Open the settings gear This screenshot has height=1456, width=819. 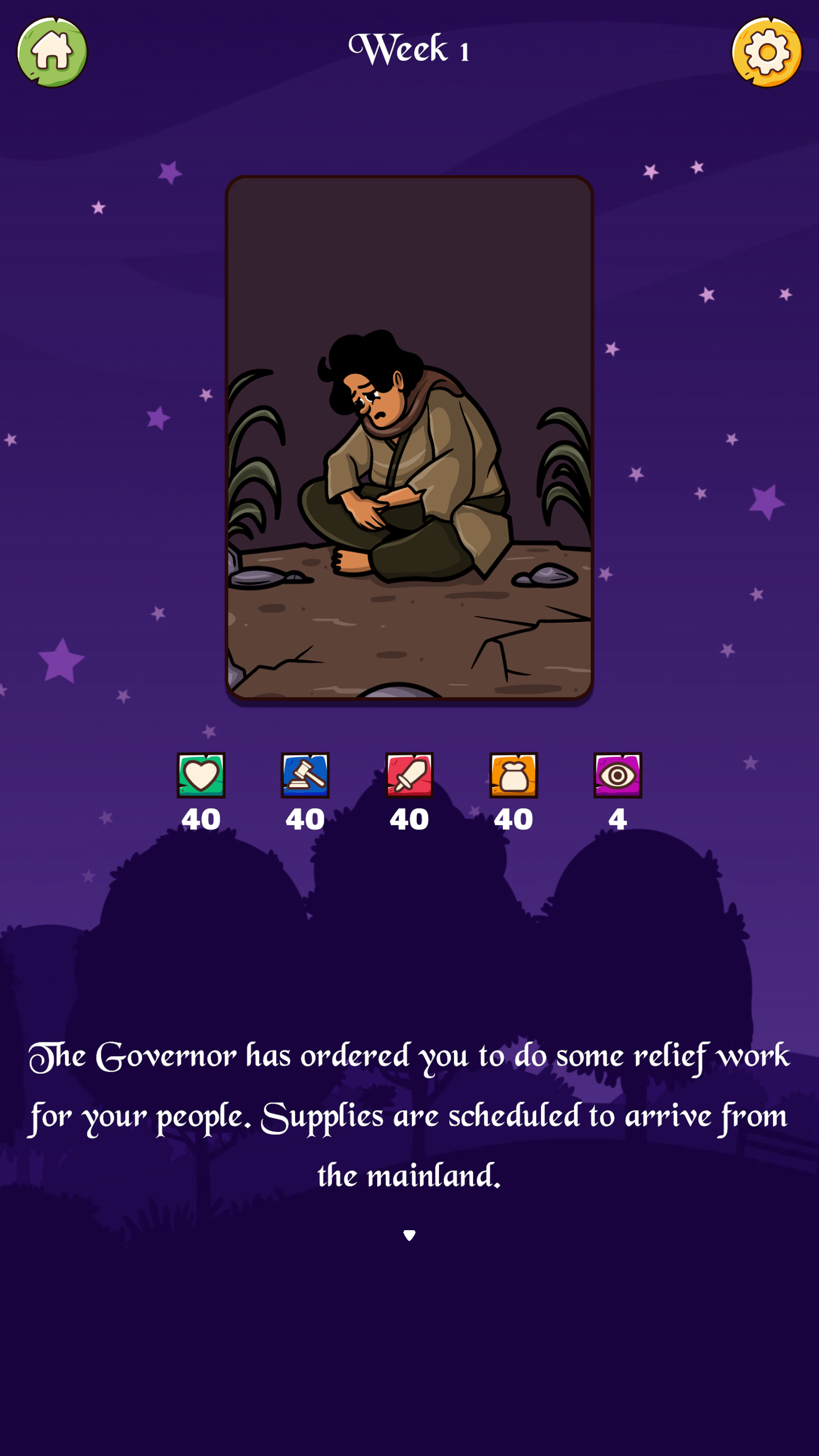[x=766, y=52]
